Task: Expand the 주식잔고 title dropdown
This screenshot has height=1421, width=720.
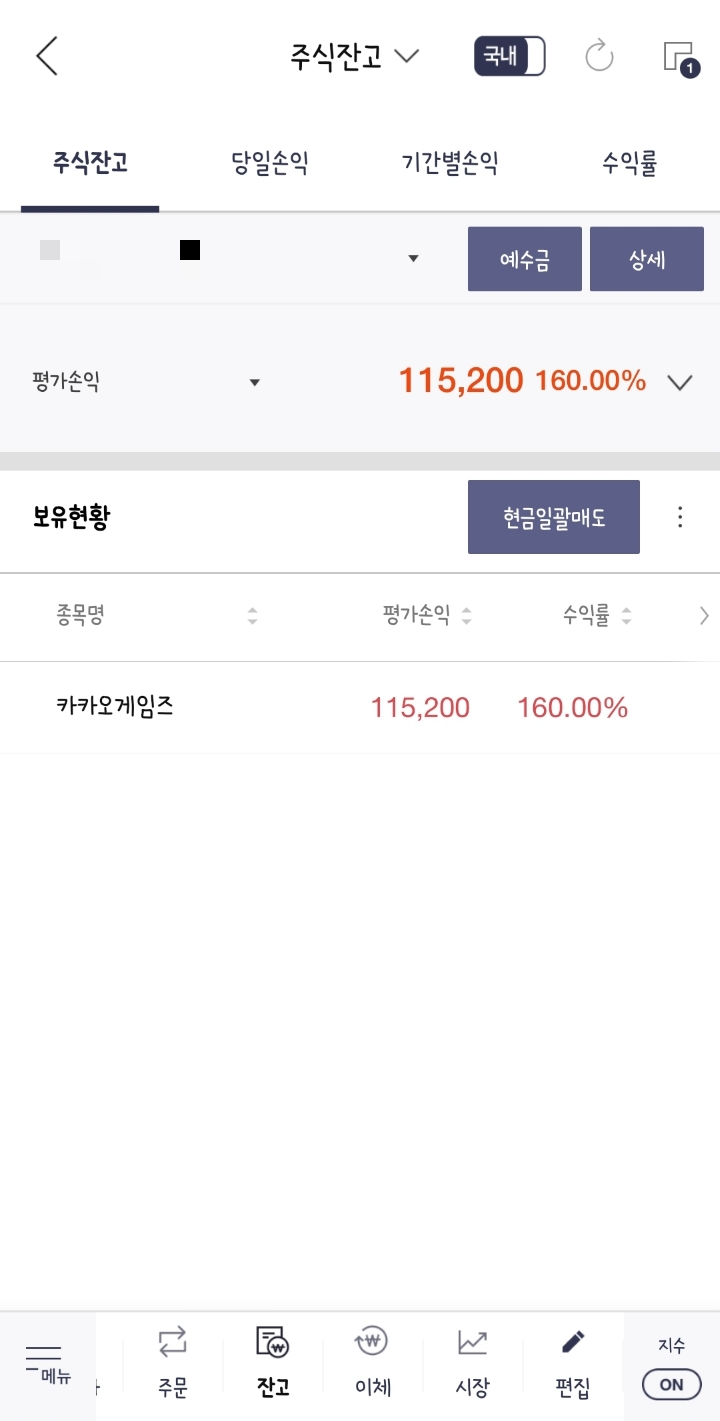Action: 354,56
